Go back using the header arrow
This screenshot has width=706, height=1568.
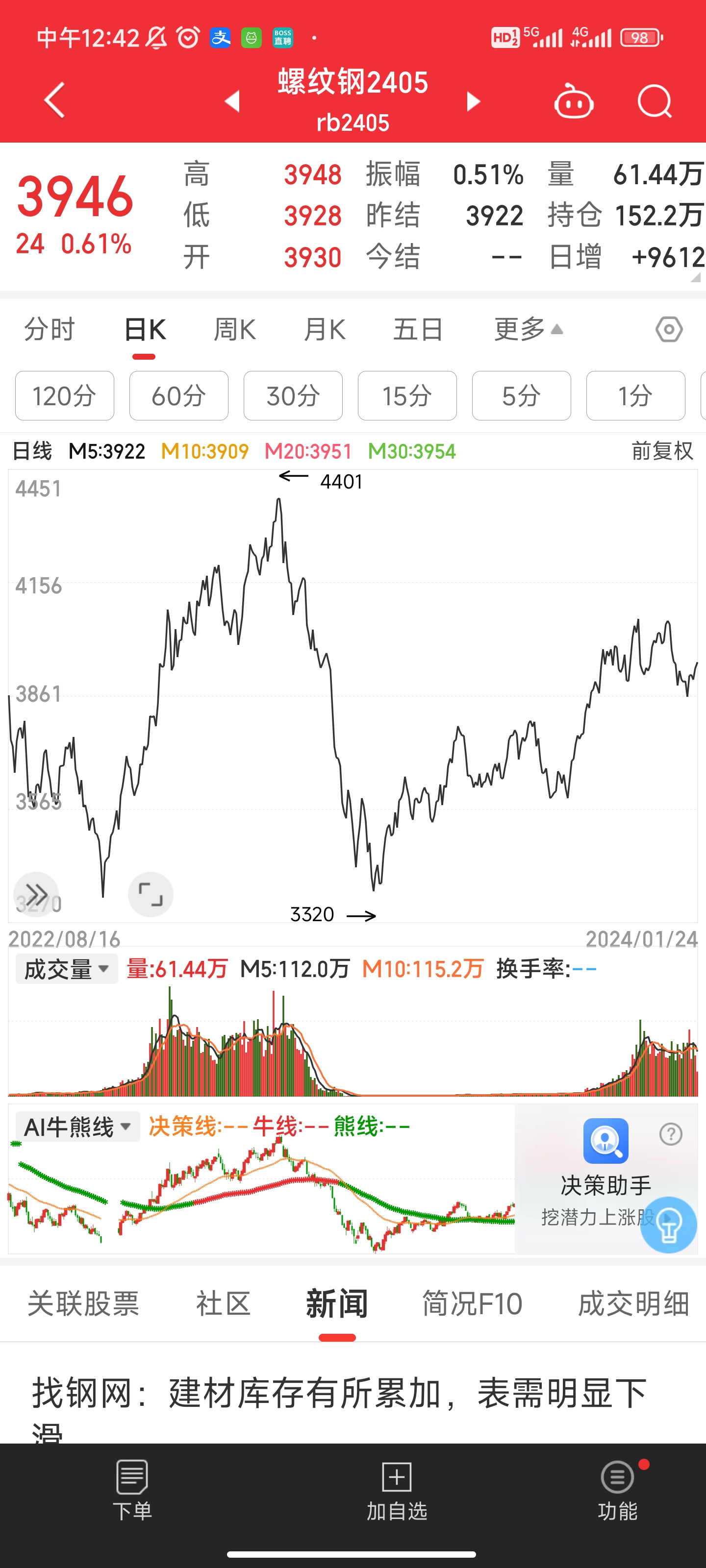pos(55,100)
